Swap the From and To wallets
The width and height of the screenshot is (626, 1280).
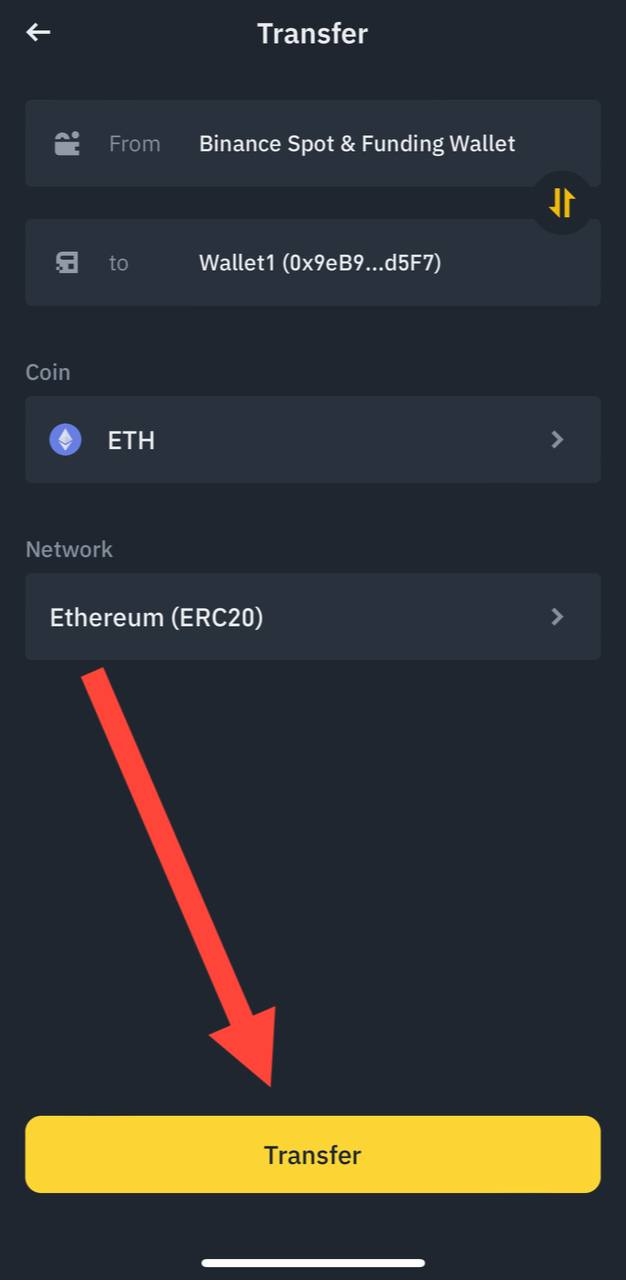[x=561, y=202]
